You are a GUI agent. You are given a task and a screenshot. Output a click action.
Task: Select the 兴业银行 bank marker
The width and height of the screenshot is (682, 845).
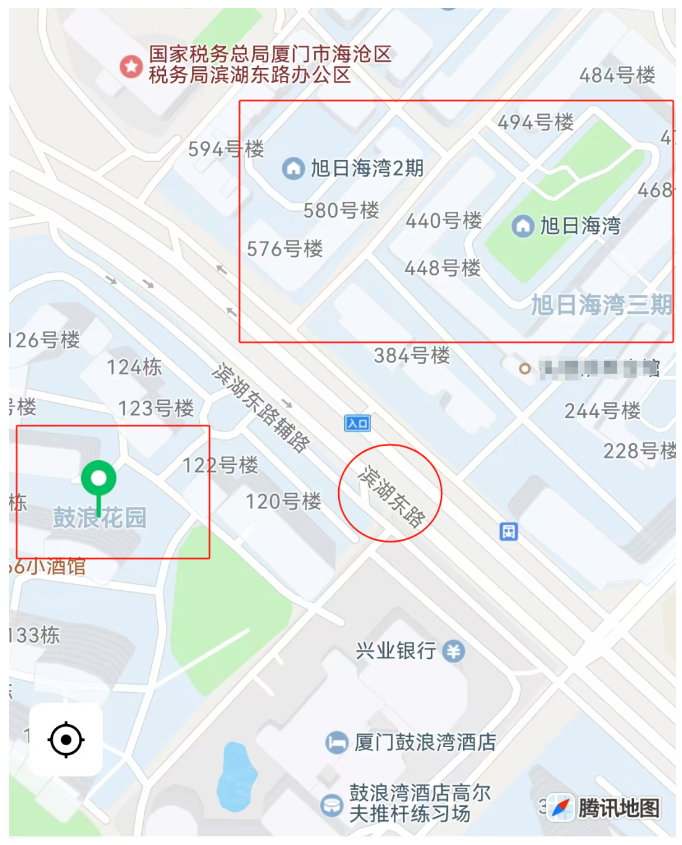click(x=454, y=651)
